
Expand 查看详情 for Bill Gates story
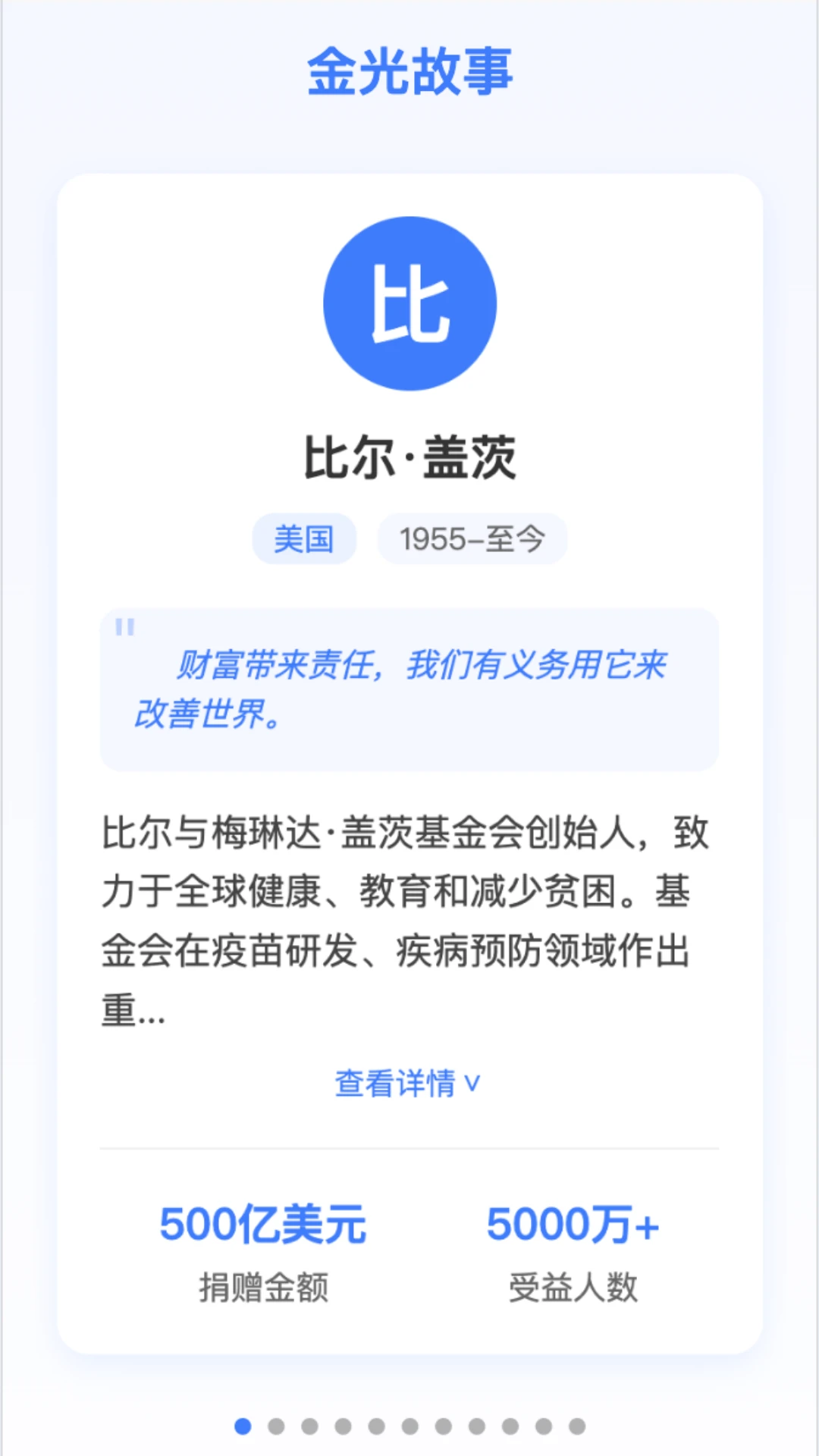(x=408, y=1083)
